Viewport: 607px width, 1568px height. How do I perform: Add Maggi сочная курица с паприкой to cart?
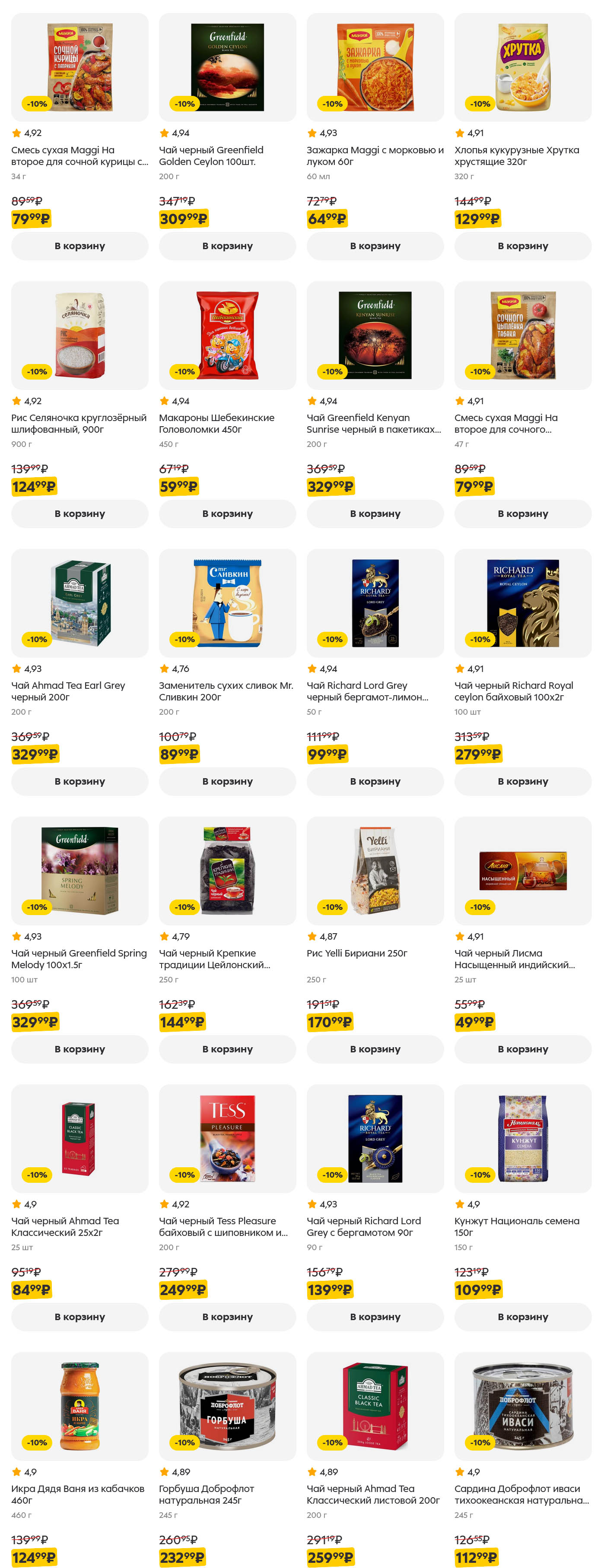click(x=80, y=246)
